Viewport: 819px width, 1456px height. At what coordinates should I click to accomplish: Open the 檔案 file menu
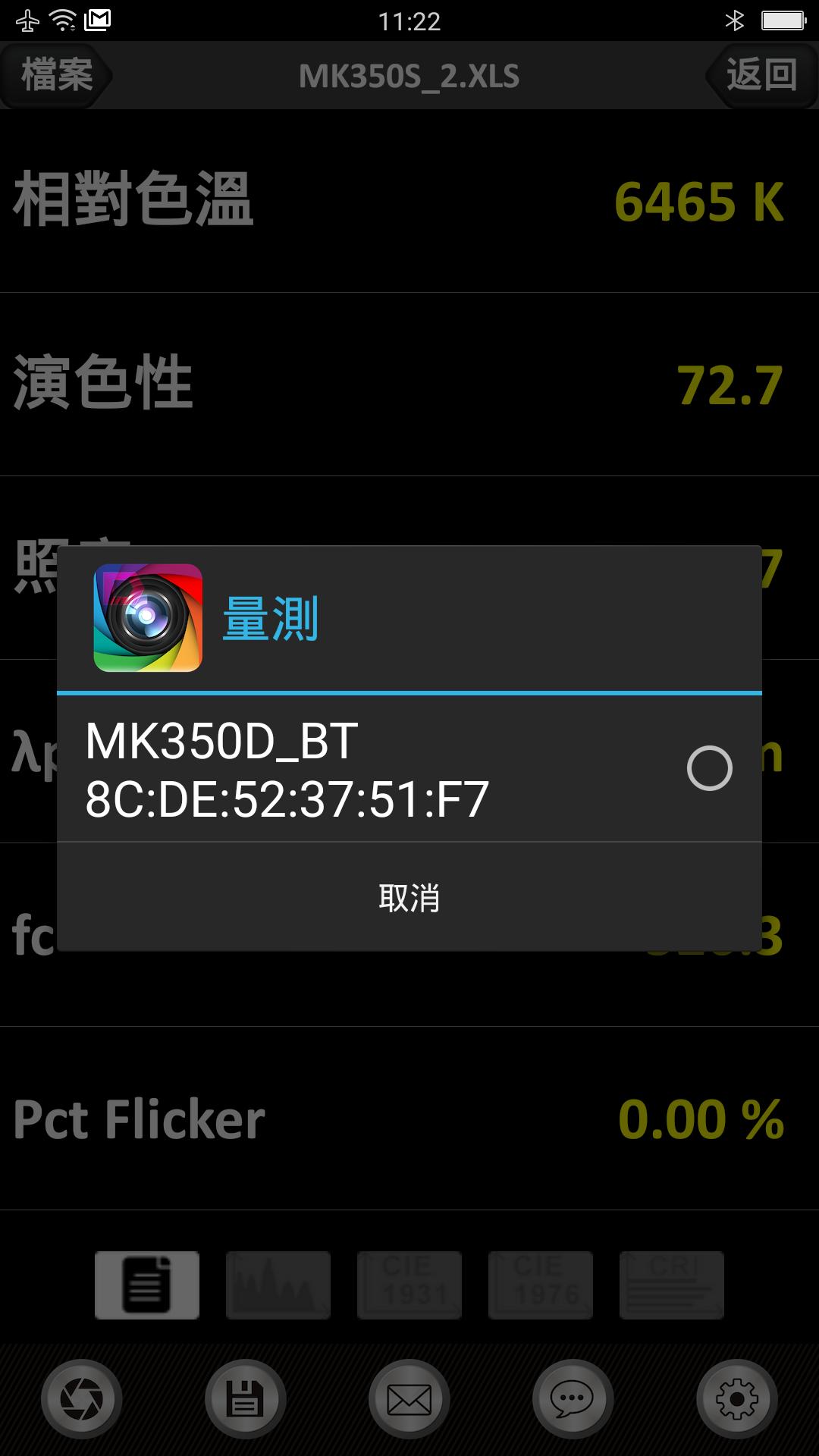[57, 75]
